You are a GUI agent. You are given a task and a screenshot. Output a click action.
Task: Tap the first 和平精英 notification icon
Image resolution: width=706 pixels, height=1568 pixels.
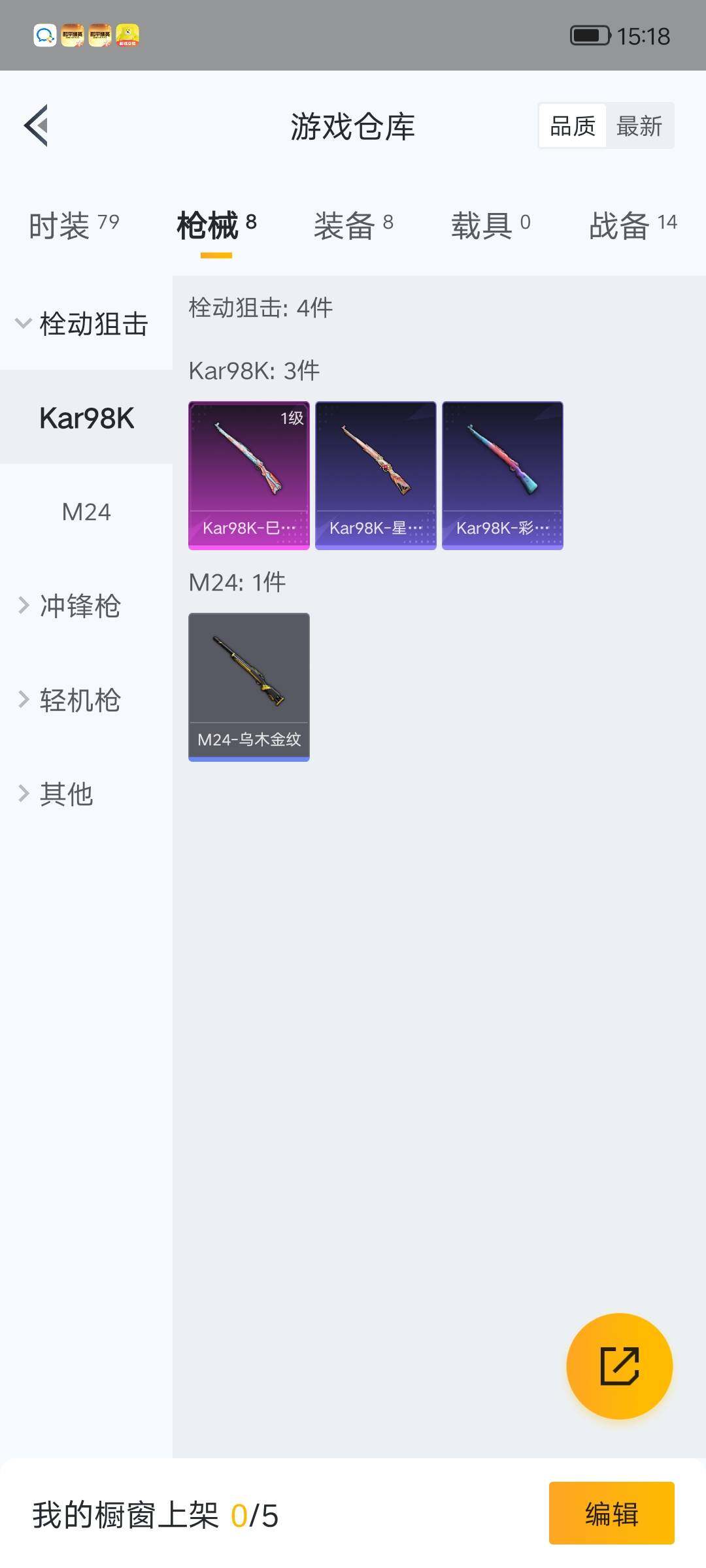72,36
